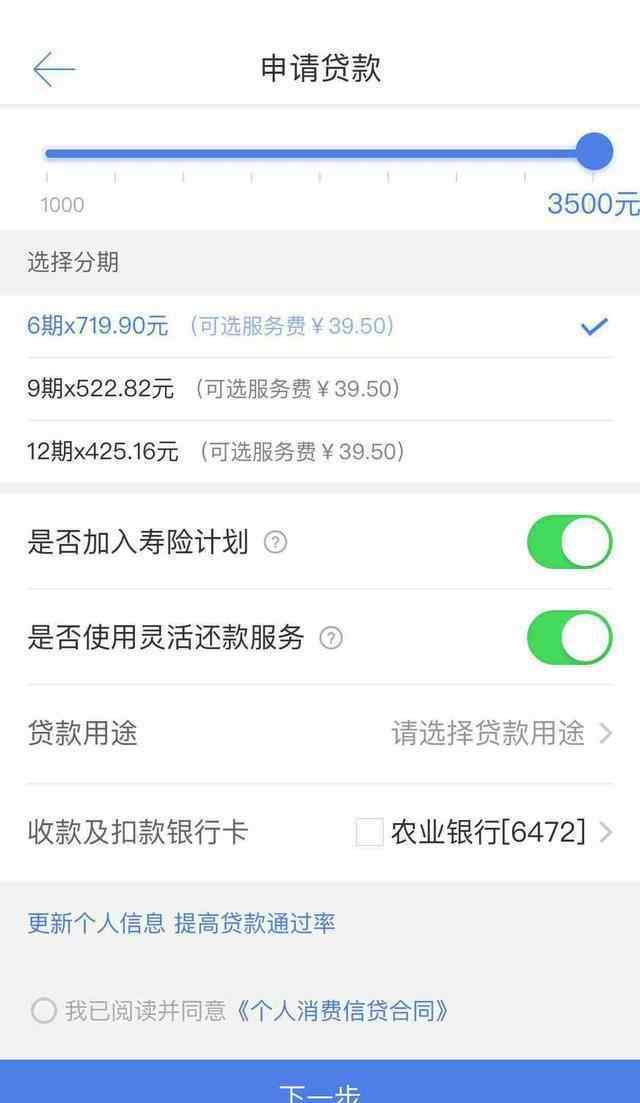Go back using the arrow icon
This screenshot has height=1103, width=640.
click(54, 70)
